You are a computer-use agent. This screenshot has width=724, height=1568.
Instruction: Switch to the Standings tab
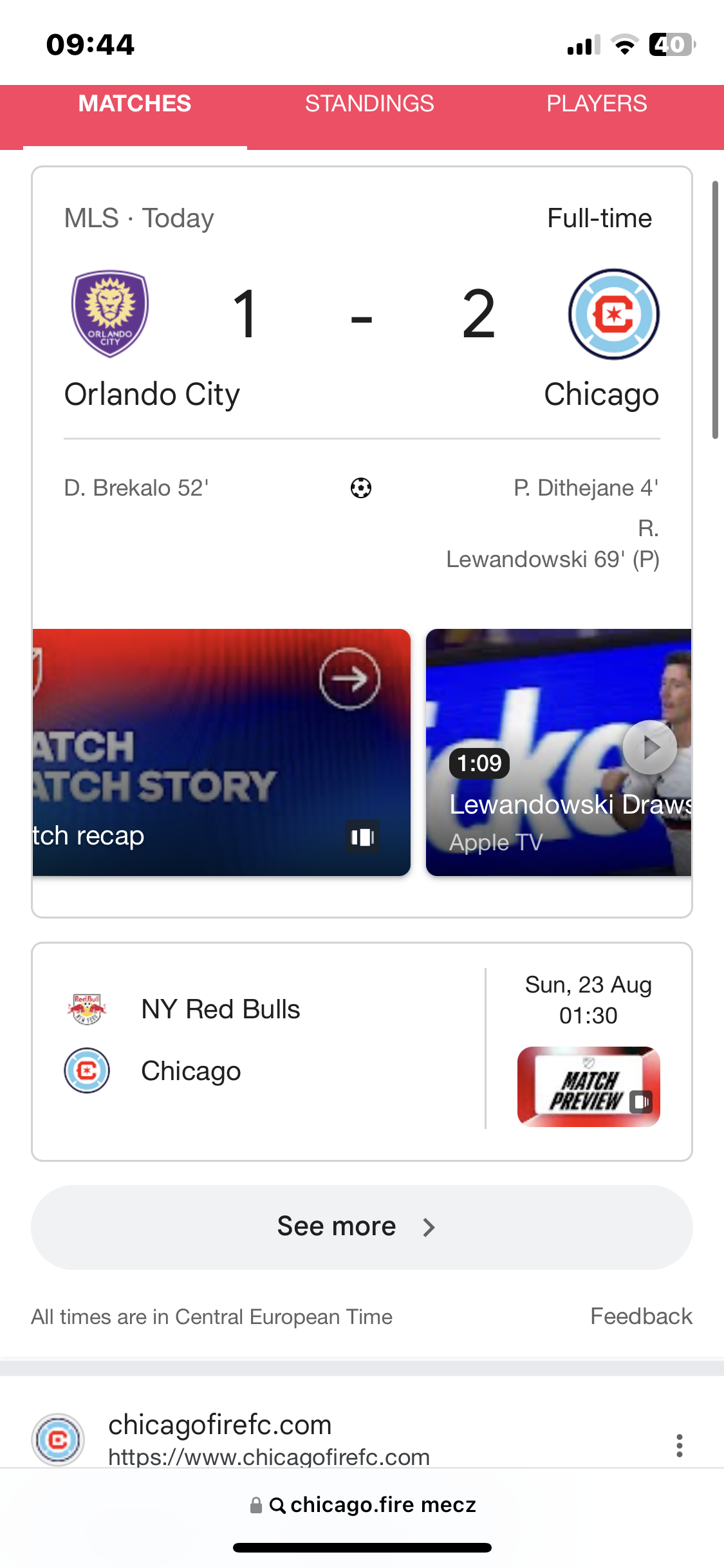(369, 104)
